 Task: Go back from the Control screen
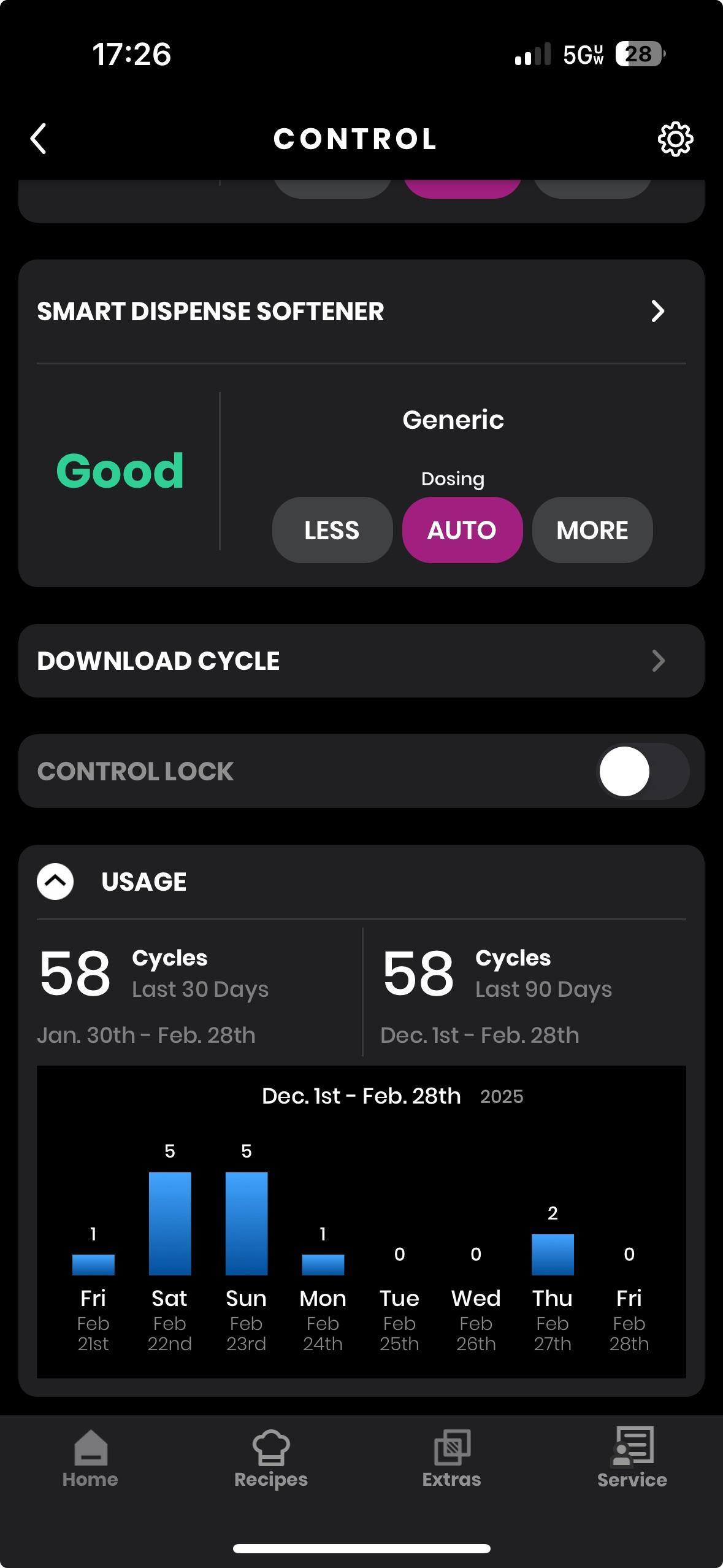pos(39,139)
